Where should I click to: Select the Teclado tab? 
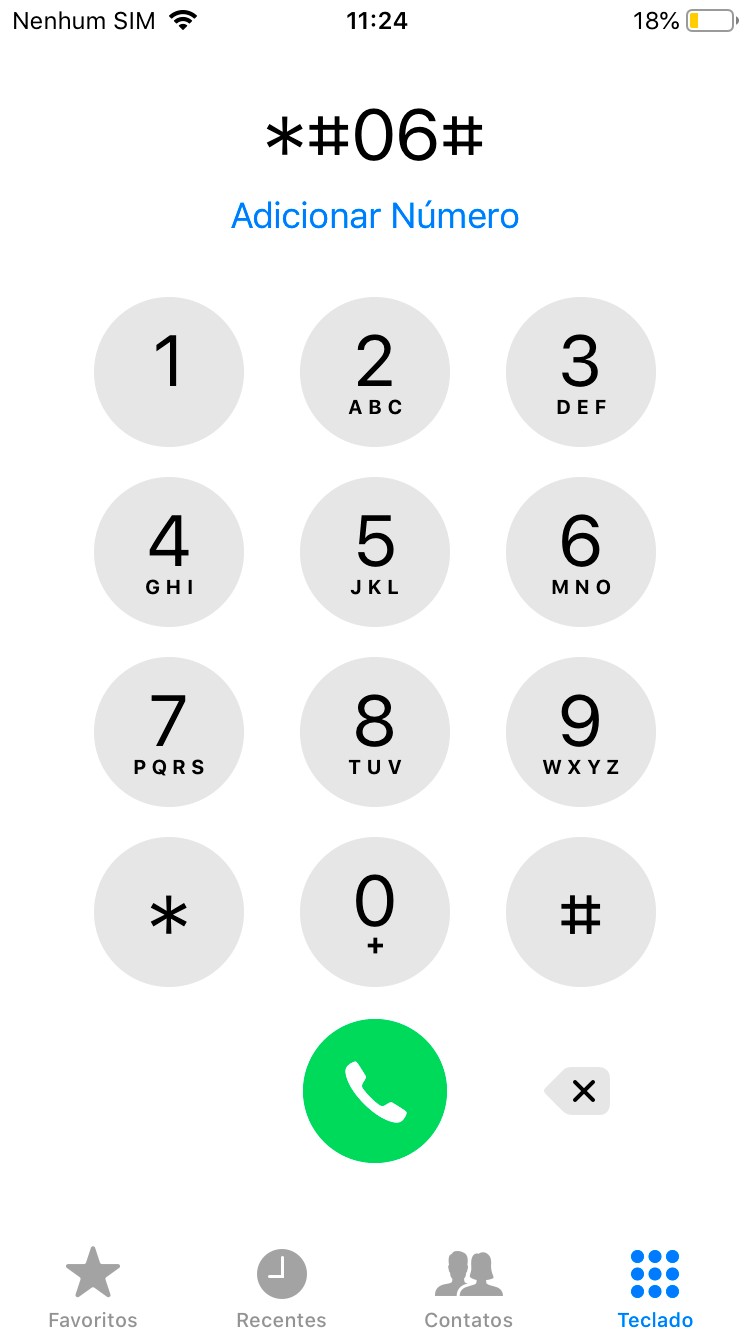[656, 1288]
